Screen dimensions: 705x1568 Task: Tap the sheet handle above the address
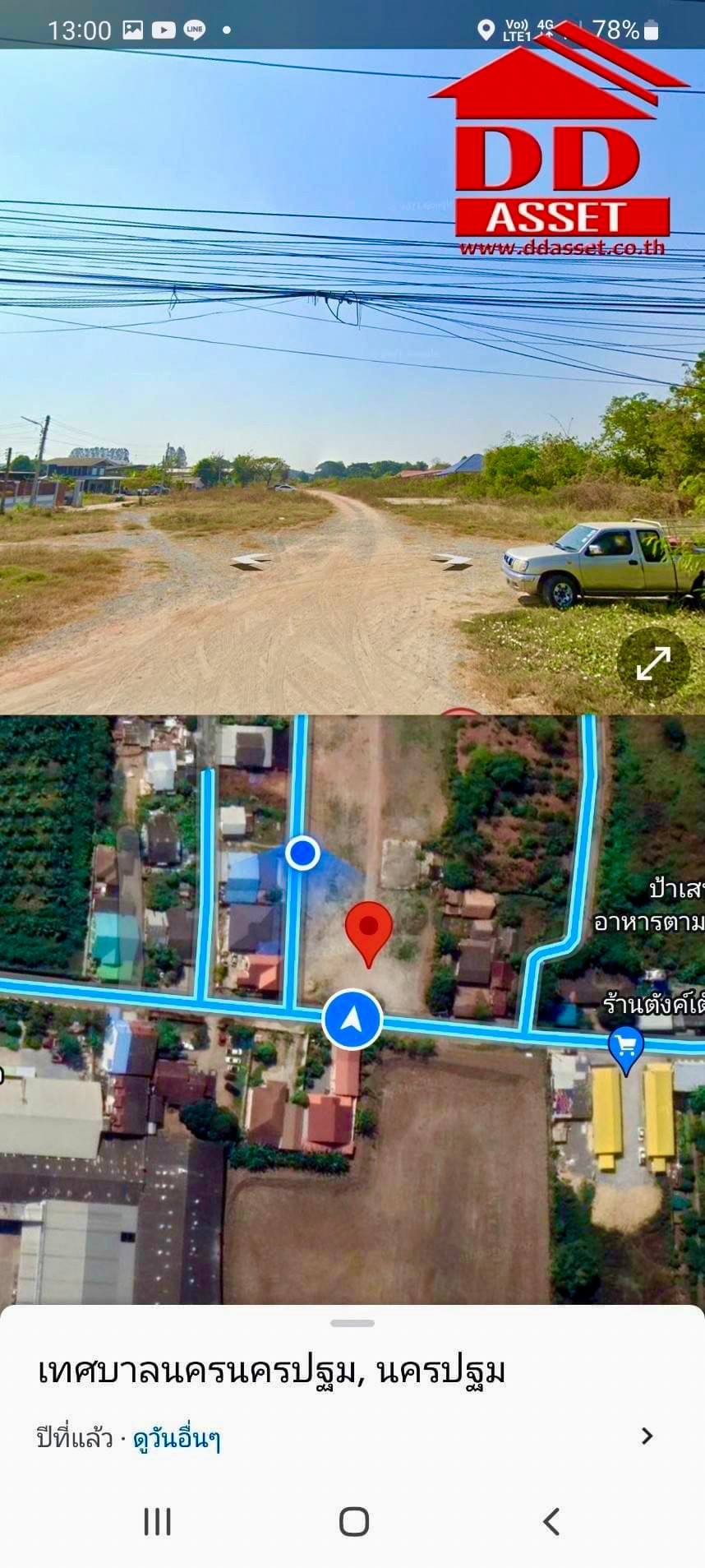[352, 1323]
